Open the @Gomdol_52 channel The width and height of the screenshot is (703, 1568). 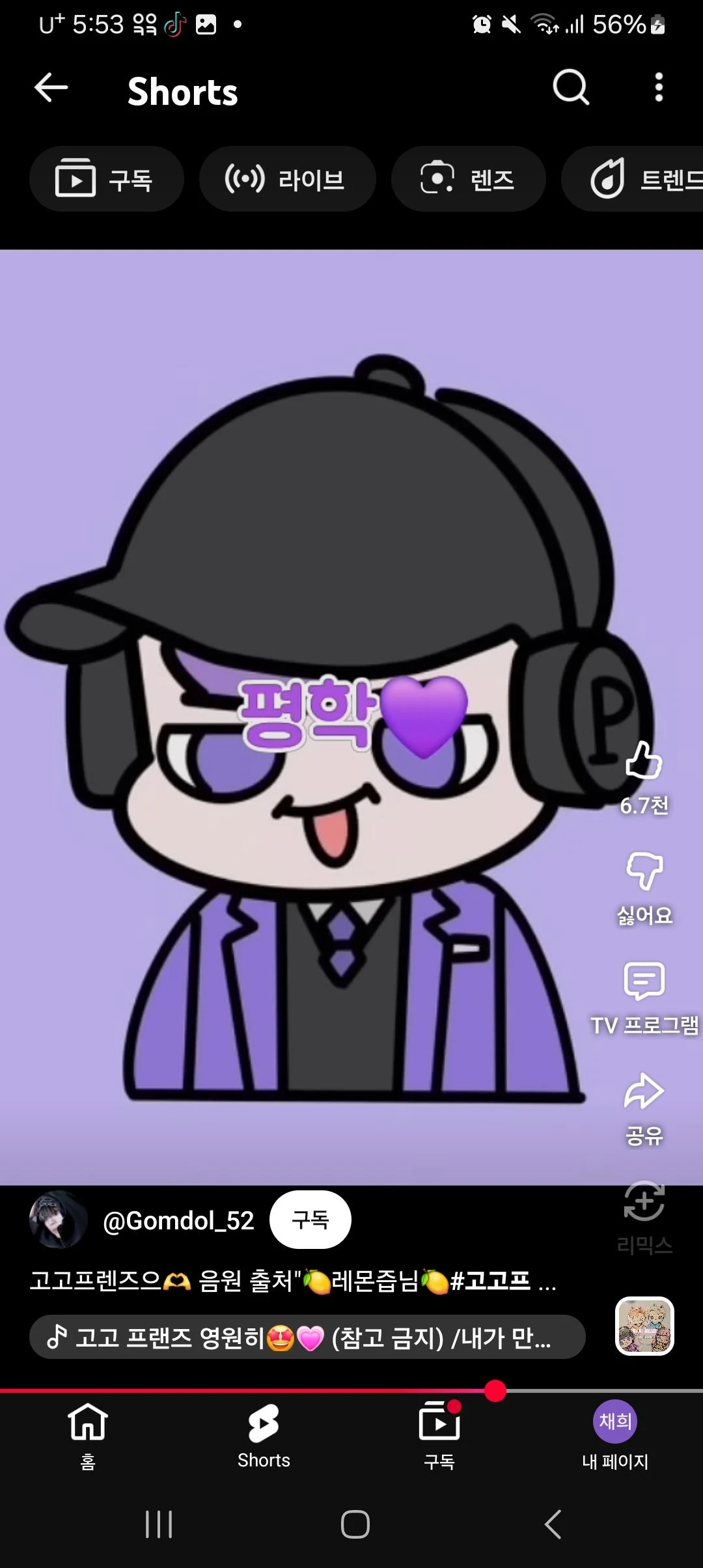pos(178,1221)
